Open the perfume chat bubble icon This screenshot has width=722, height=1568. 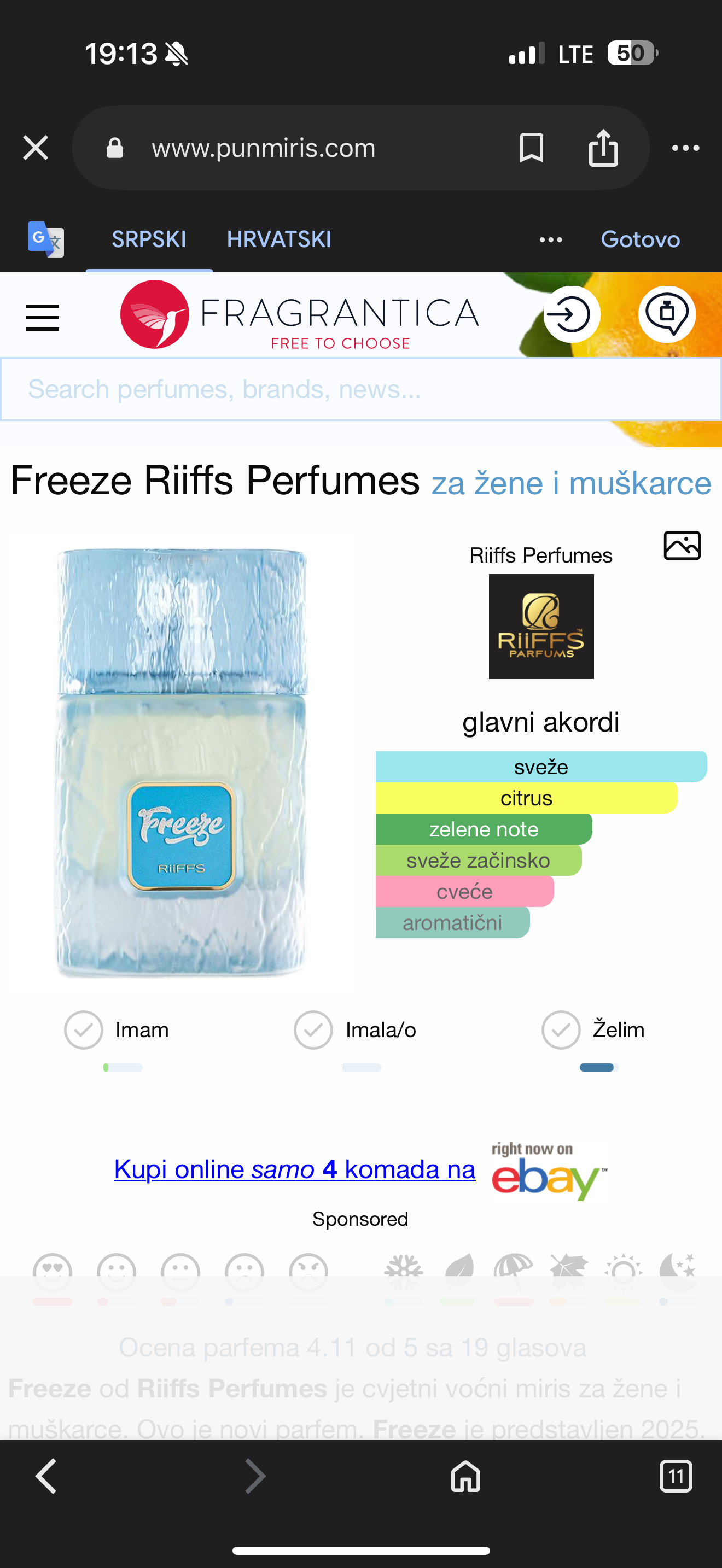[x=667, y=315]
